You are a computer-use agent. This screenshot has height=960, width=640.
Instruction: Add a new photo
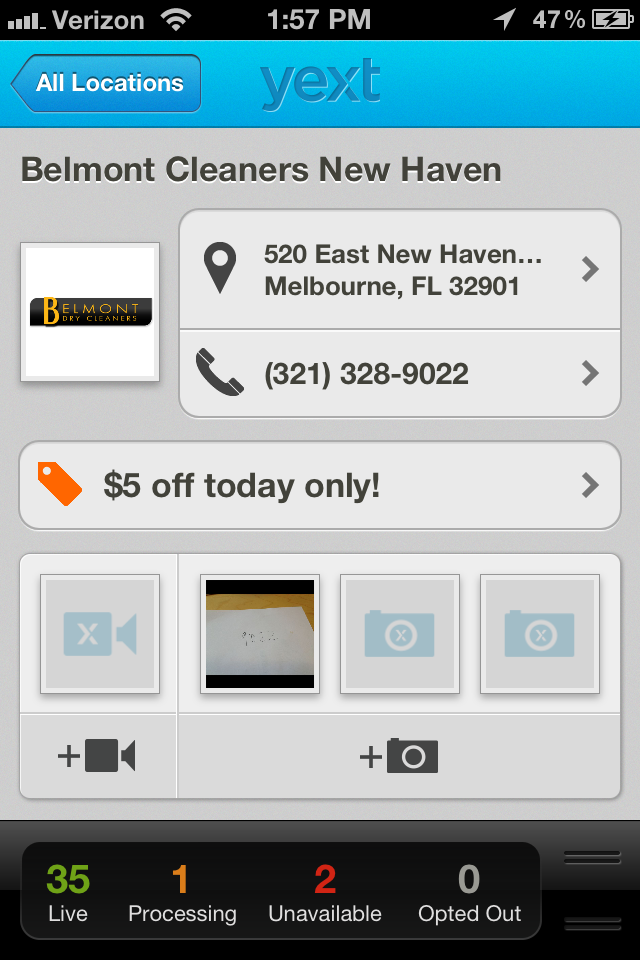398,756
